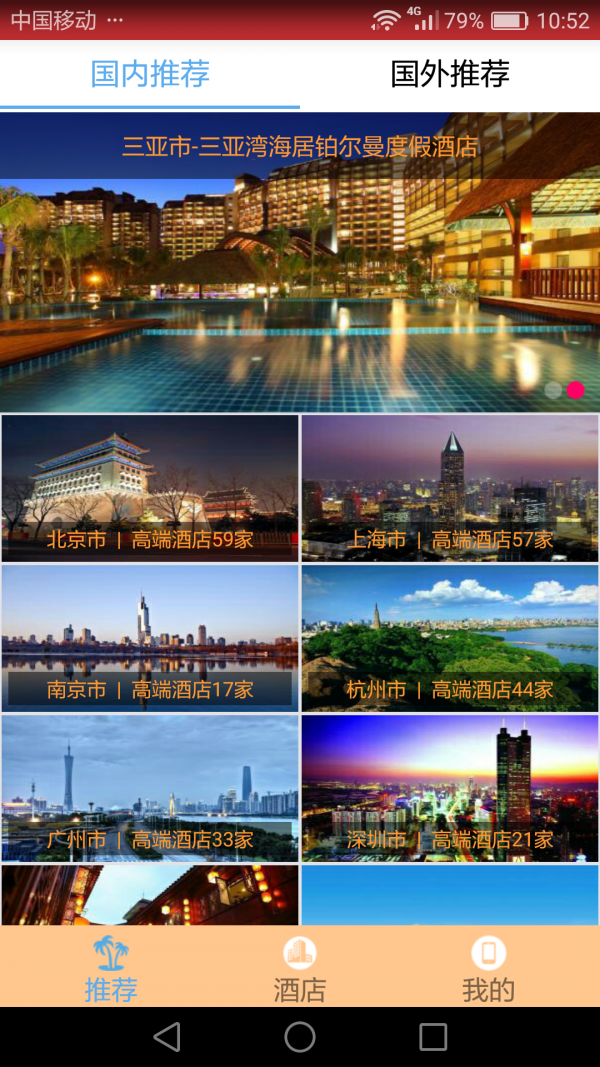Image resolution: width=600 pixels, height=1067 pixels.
Task: Go to the 酒店 bottom tab
Action: [300, 968]
